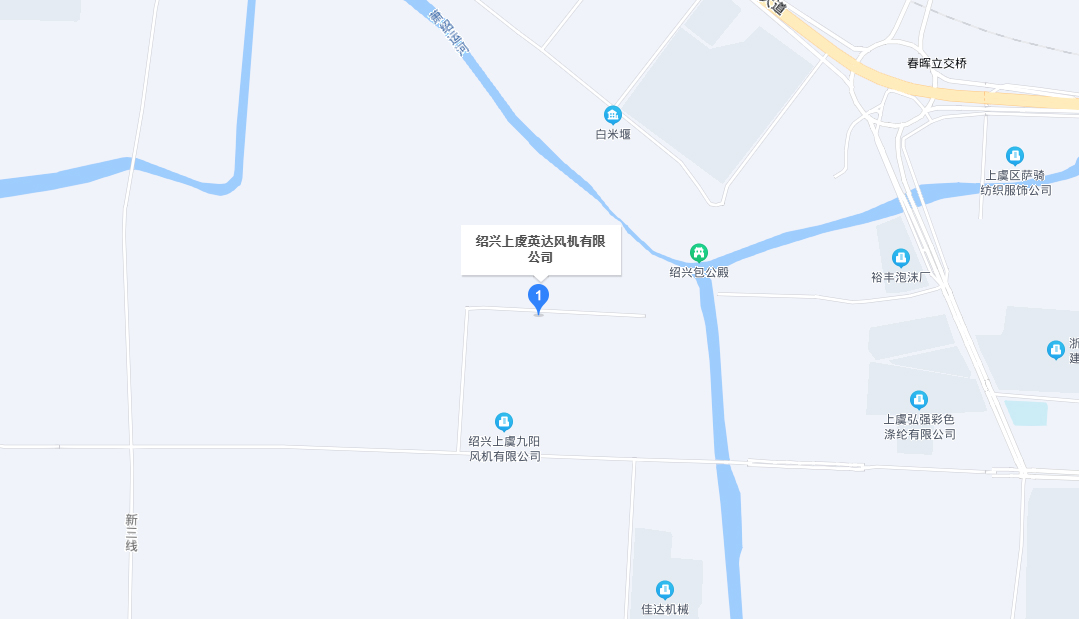The width and height of the screenshot is (1079, 619).
Task: Open the 上虞区萨骑纺织服饰公司 marker
Action: click(x=1015, y=156)
